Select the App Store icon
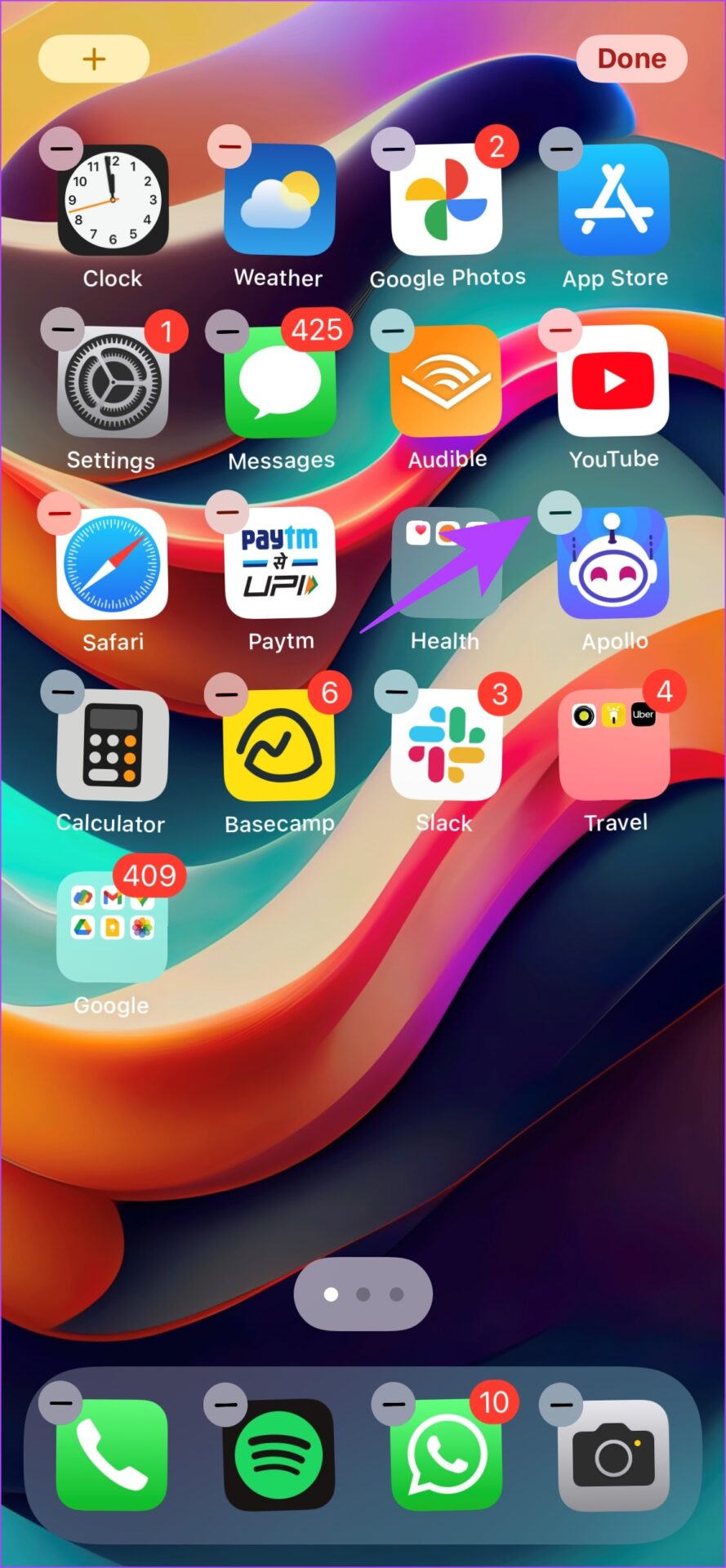This screenshot has width=726, height=1568. (x=614, y=200)
